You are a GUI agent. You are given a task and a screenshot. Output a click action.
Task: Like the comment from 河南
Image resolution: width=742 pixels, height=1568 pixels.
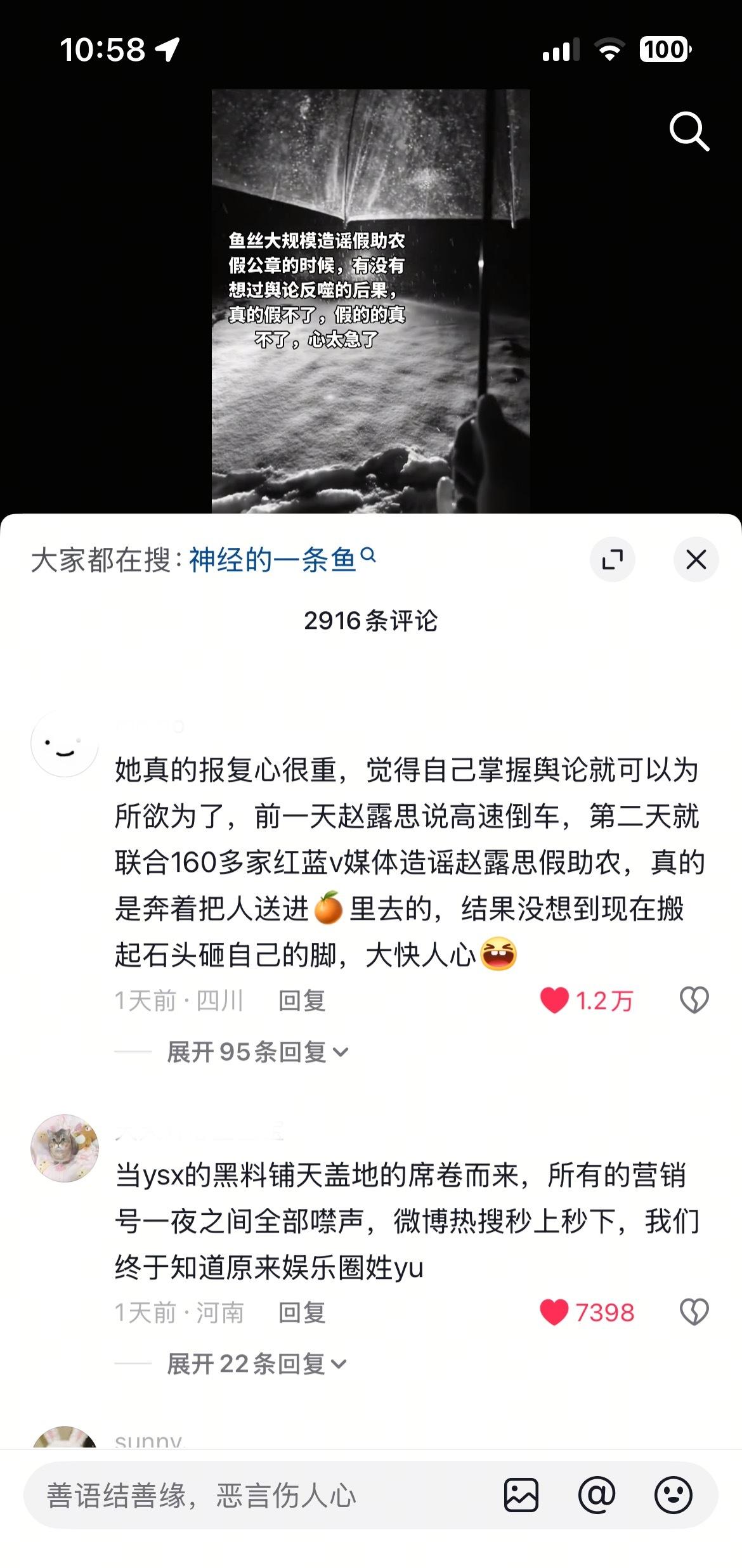[x=554, y=1312]
